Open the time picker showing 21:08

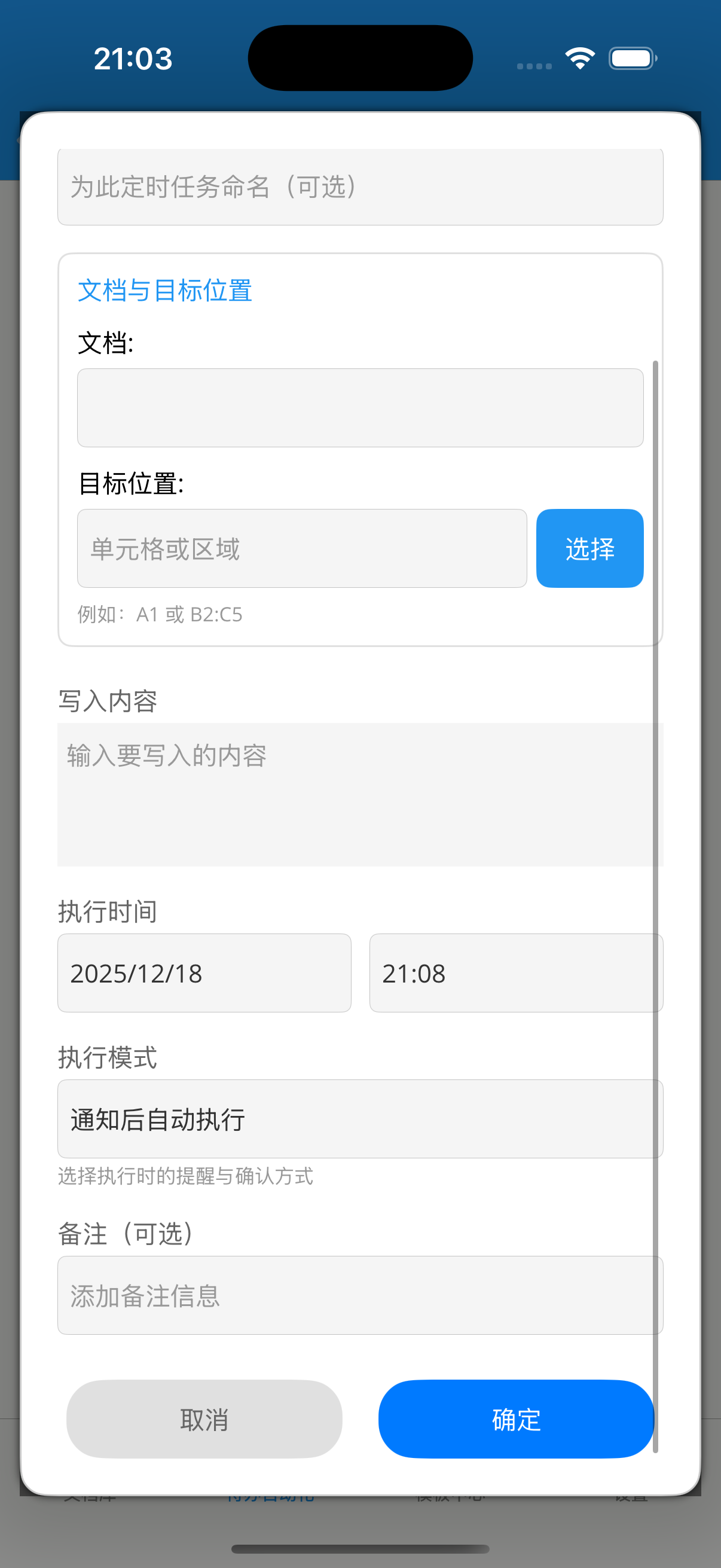[515, 973]
